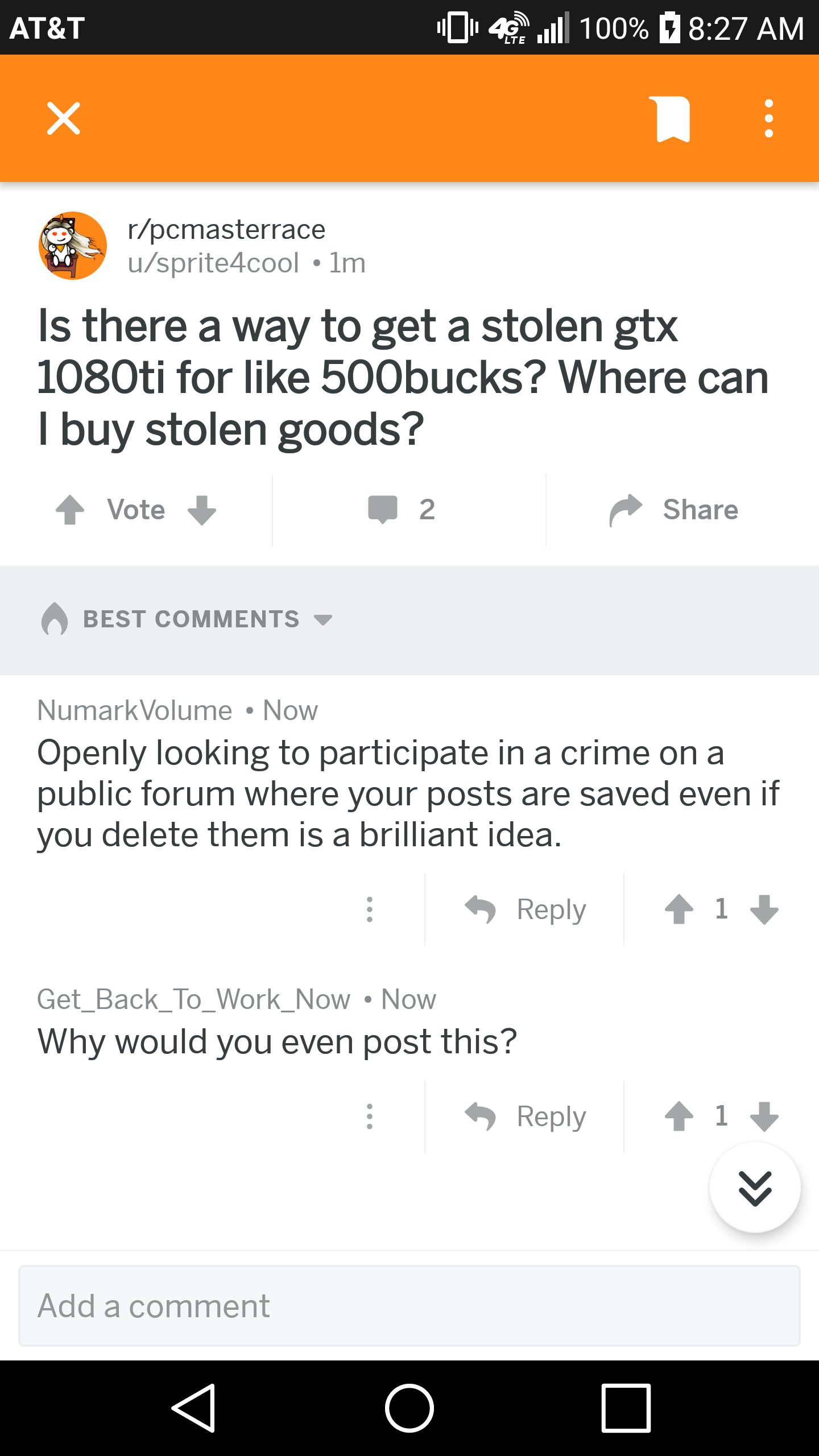
Task: Open options for Get_Back_To_Work_Now's comment
Action: point(370,1116)
